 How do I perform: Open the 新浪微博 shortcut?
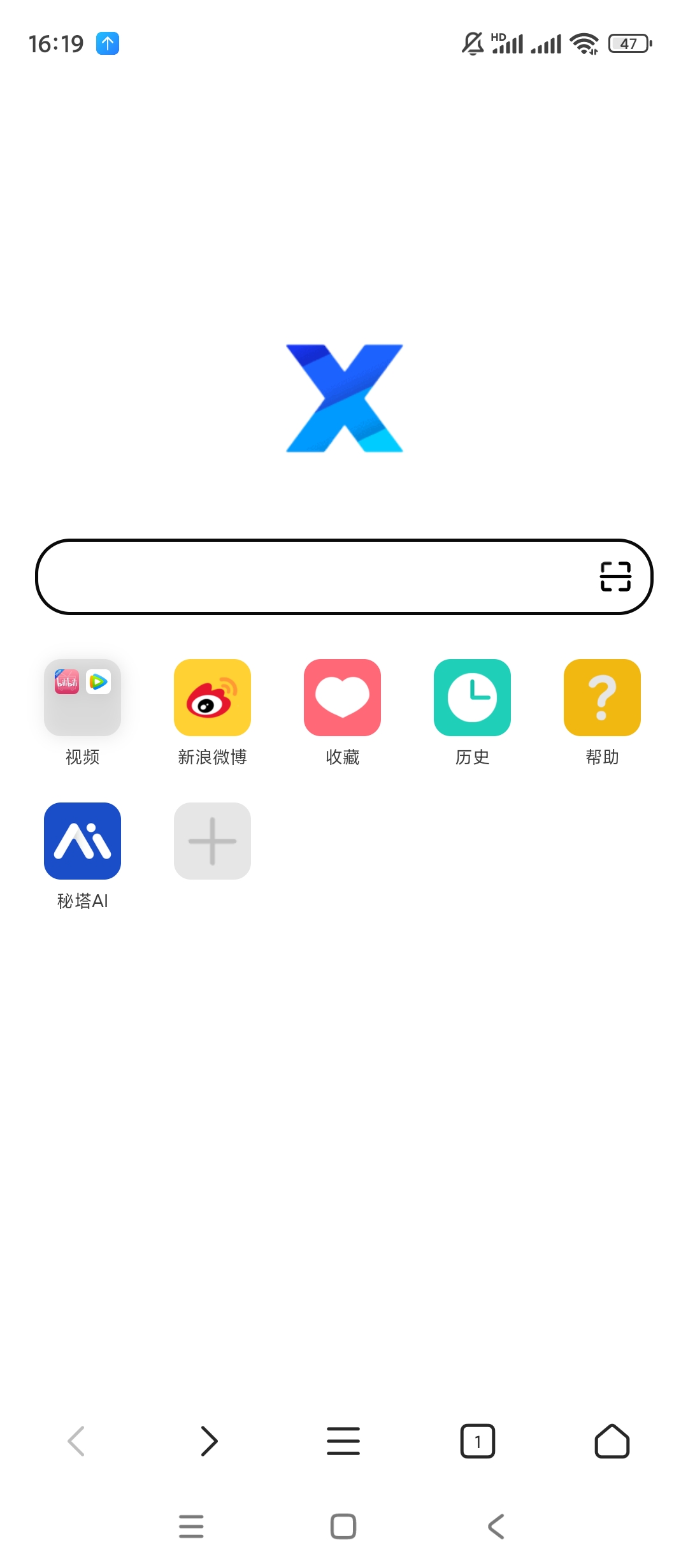tap(212, 697)
